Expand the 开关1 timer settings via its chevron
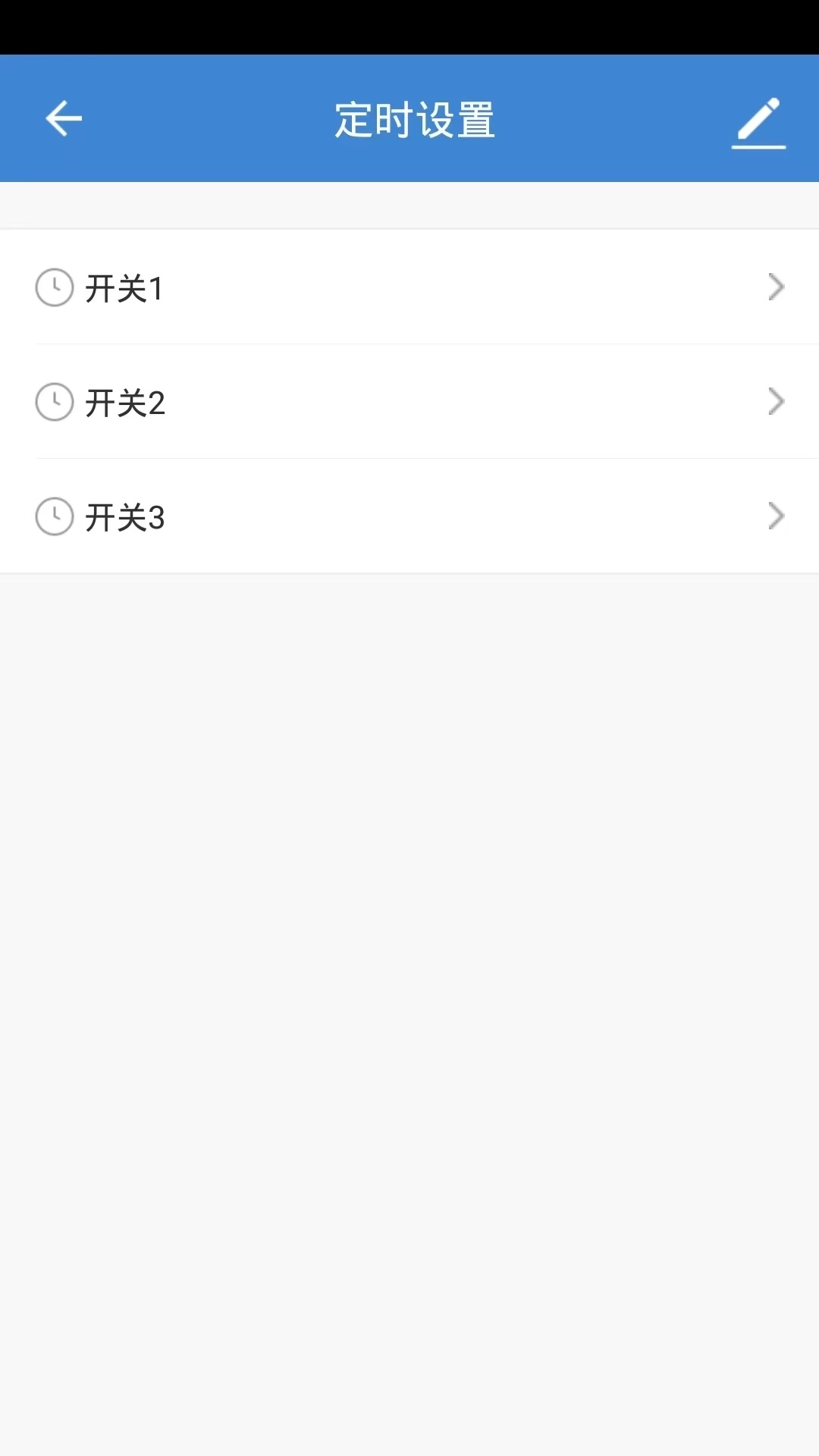The width and height of the screenshot is (819, 1456). [775, 287]
